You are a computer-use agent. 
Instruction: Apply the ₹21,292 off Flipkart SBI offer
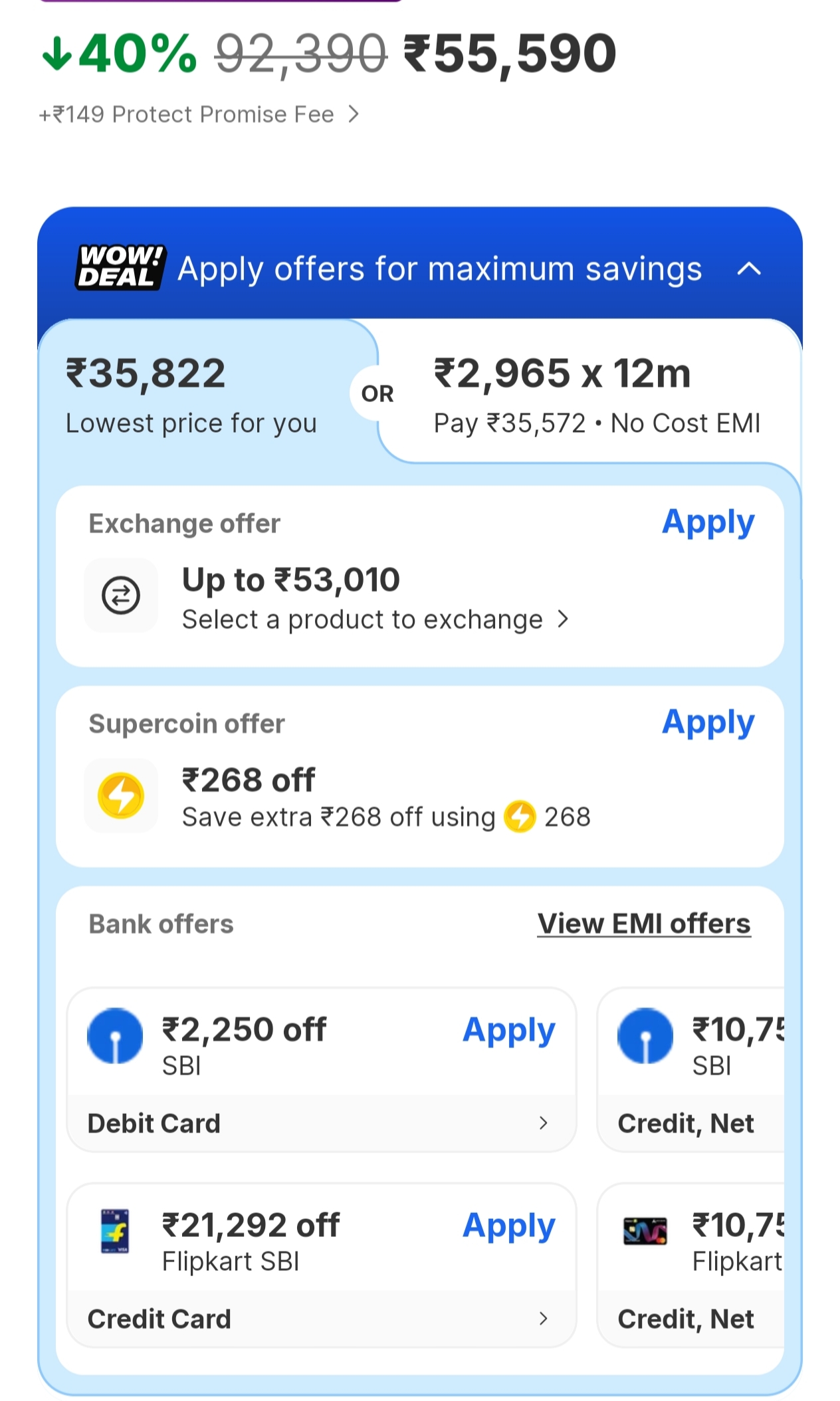click(508, 1226)
